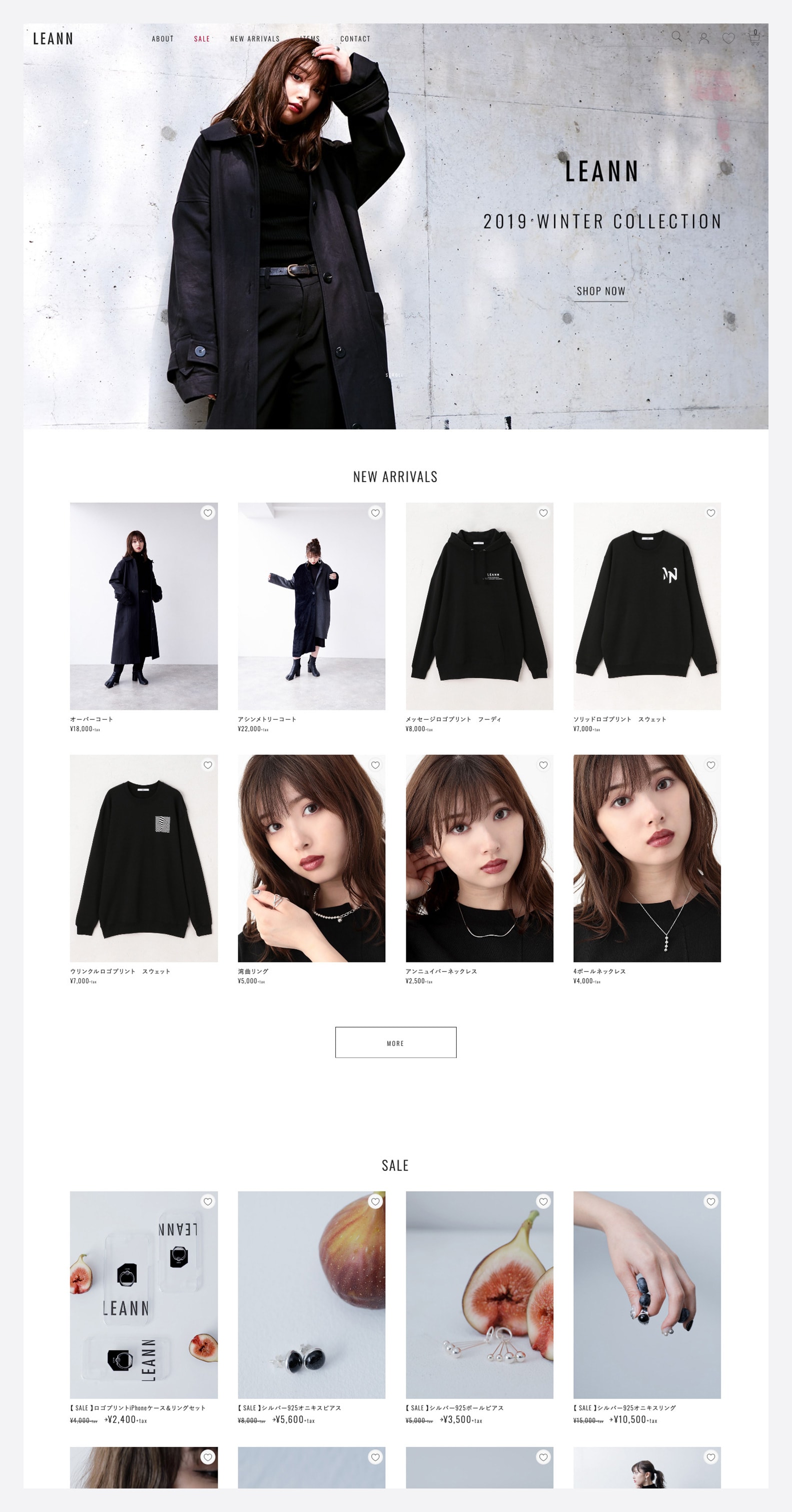792x1512 pixels.
Task: Open NEW ARRIVALS in the top menu
Action: coord(255,39)
